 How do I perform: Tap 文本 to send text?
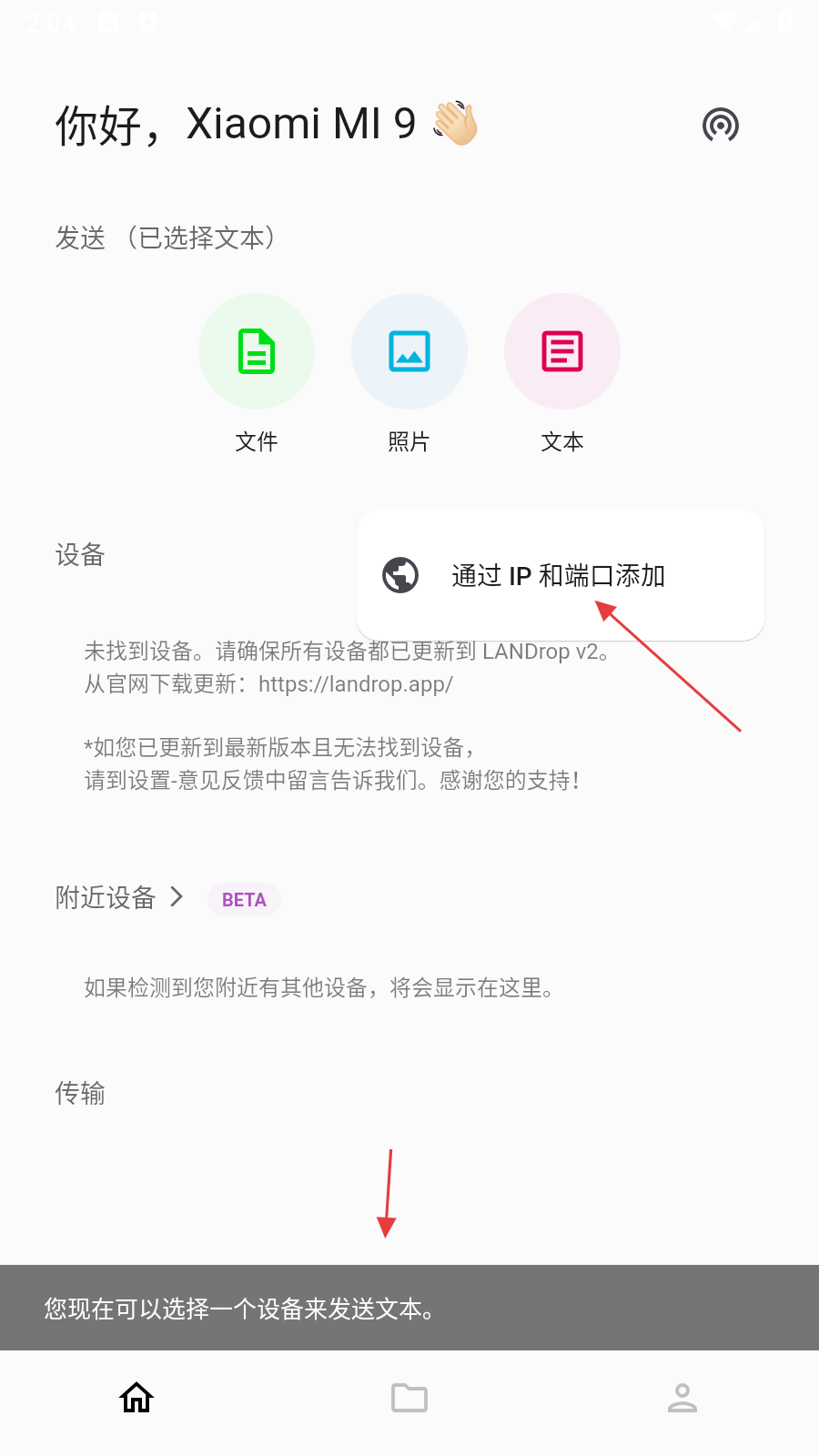click(562, 352)
